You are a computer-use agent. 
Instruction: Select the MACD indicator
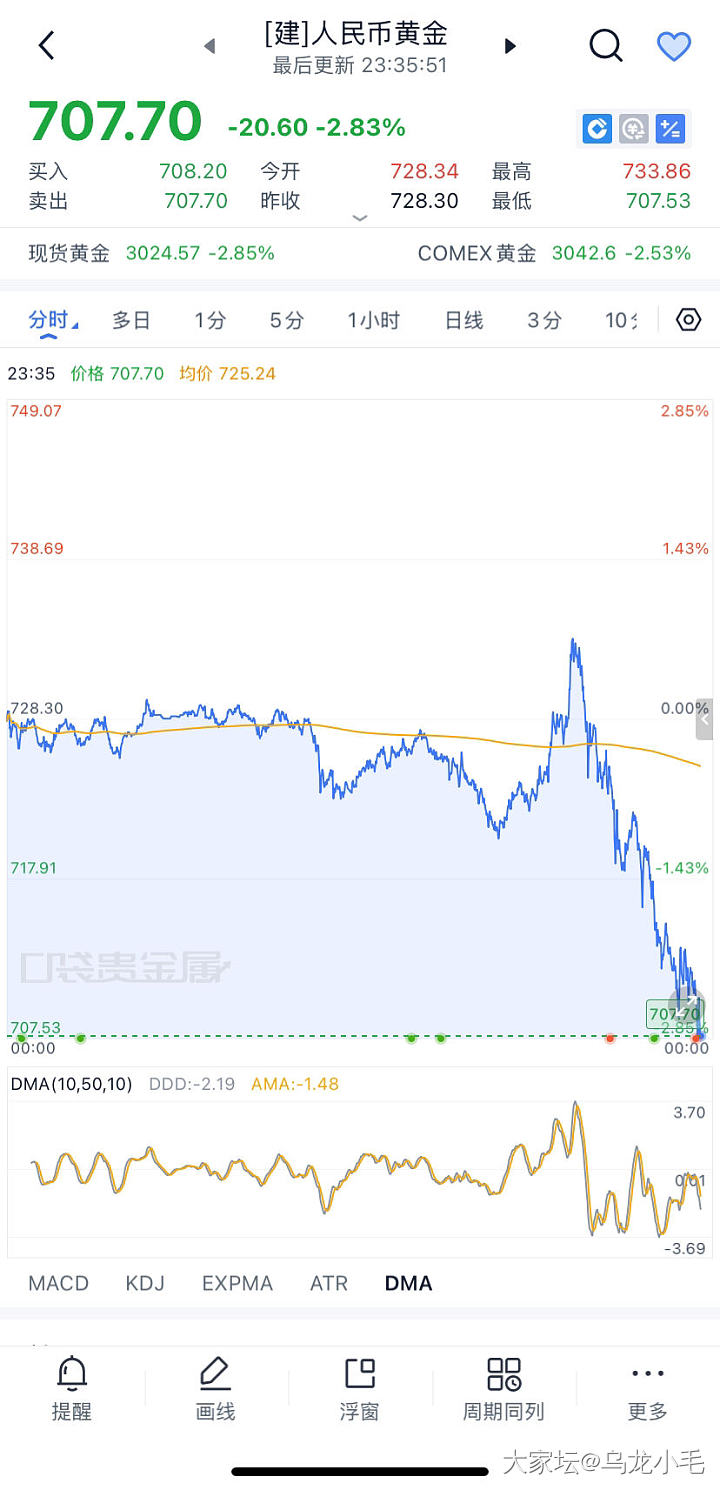(x=58, y=1283)
